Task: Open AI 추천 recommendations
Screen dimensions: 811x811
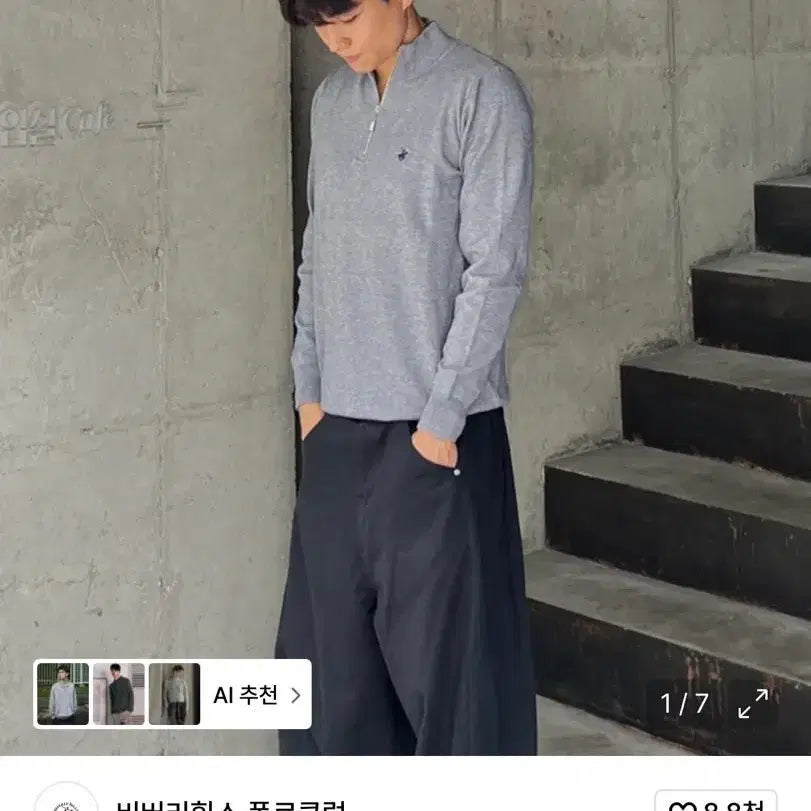Action: (256, 695)
